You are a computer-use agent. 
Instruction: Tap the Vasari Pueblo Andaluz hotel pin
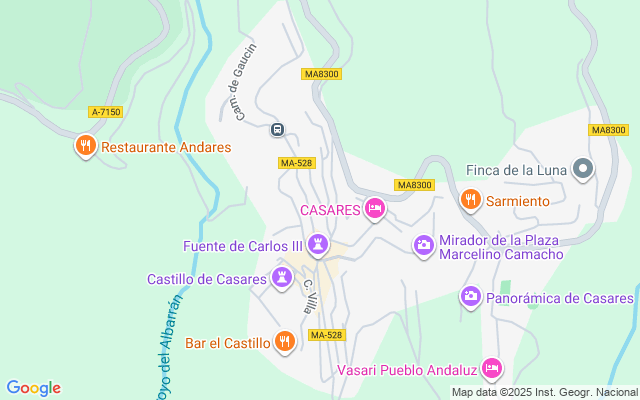click(x=491, y=369)
